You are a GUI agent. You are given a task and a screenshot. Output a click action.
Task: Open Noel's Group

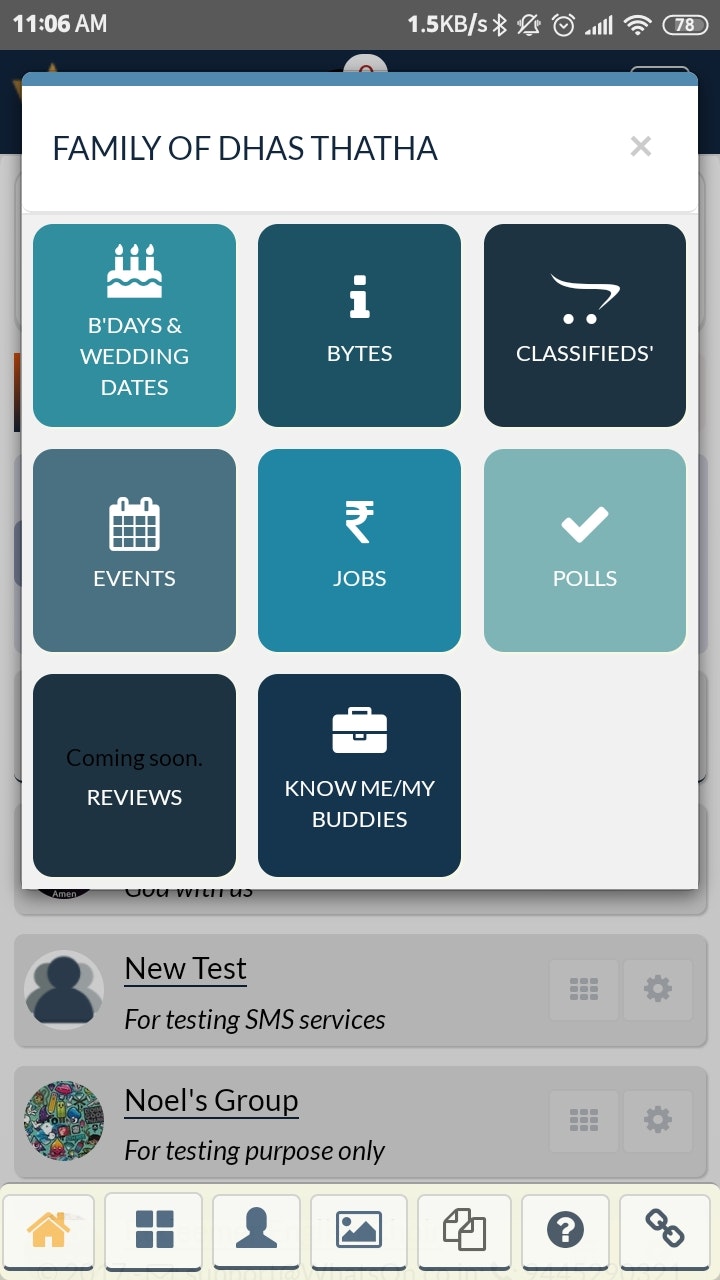211,1100
